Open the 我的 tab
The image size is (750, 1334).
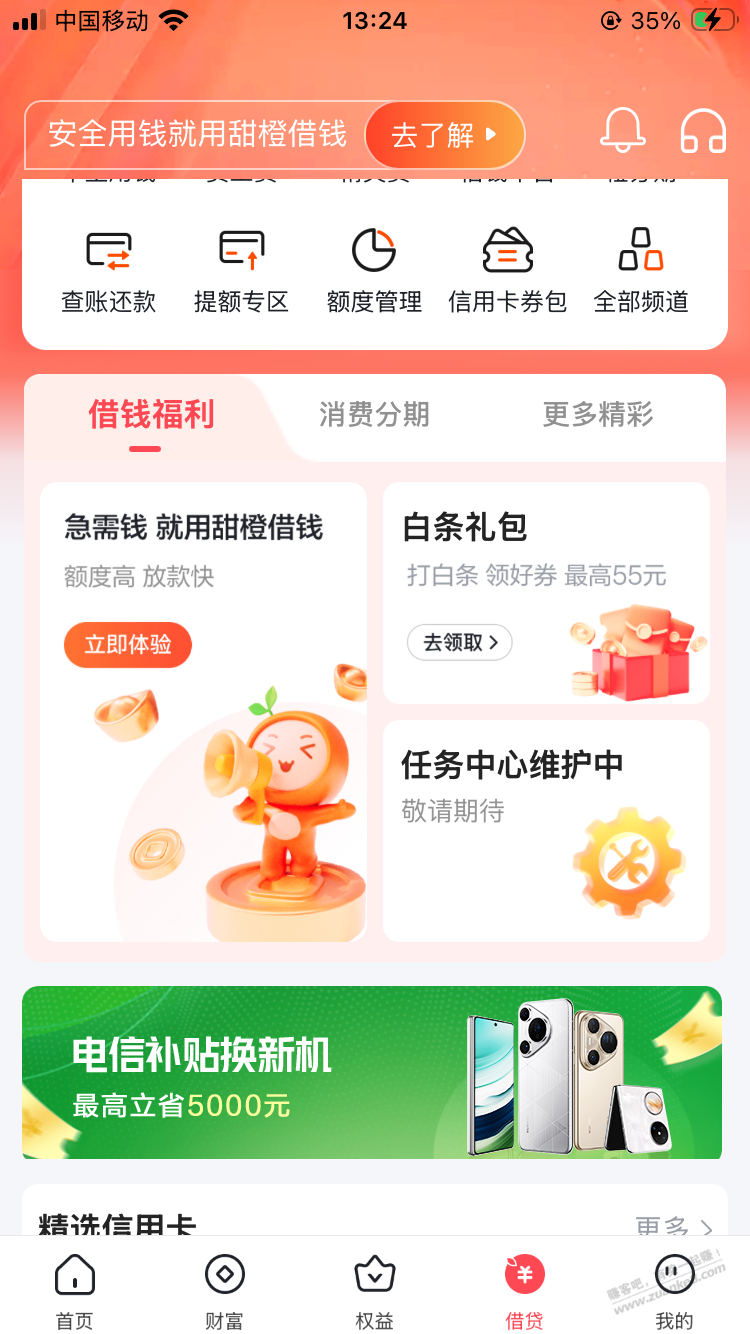674,1292
